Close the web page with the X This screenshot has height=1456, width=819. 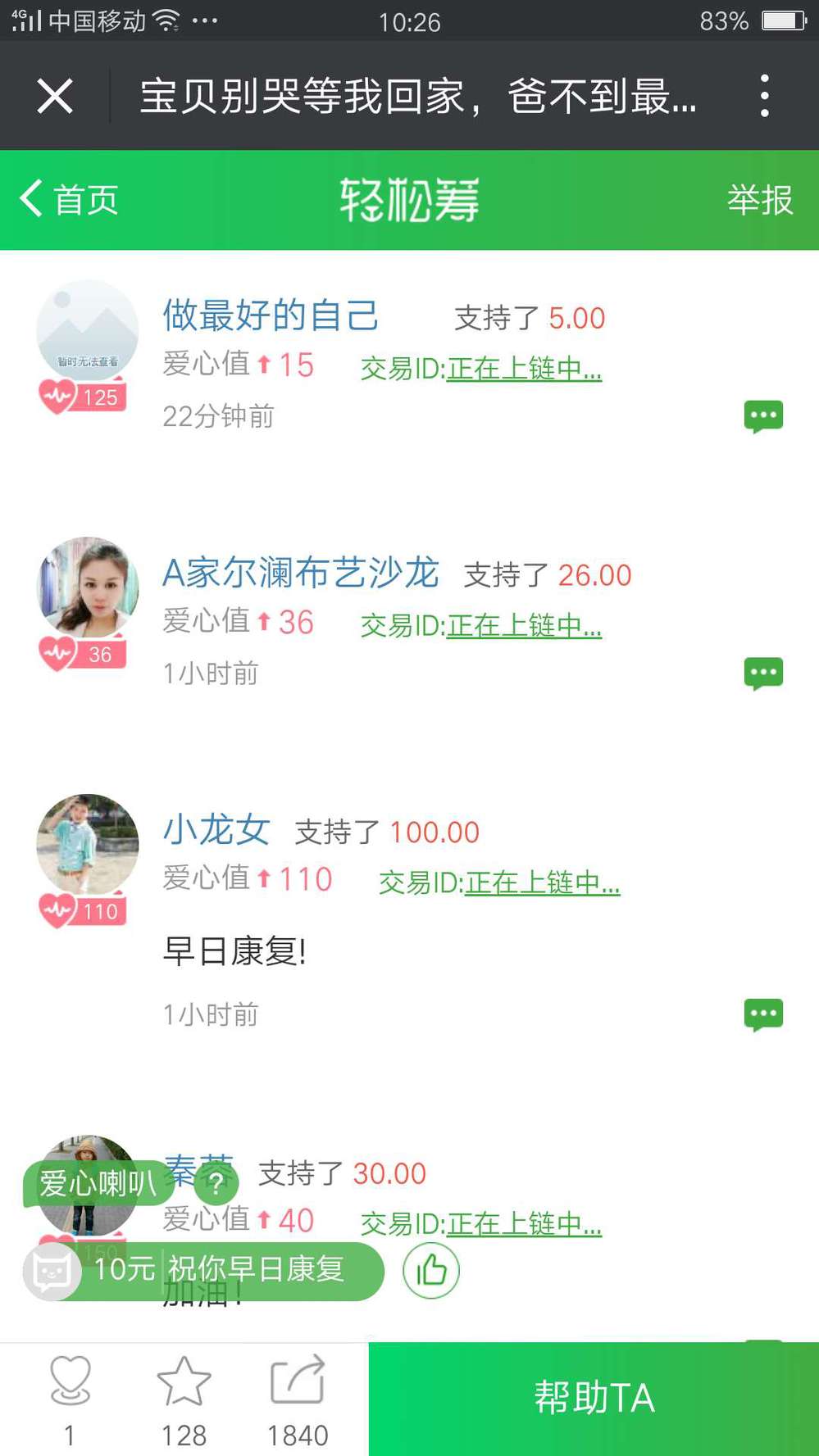point(55,96)
